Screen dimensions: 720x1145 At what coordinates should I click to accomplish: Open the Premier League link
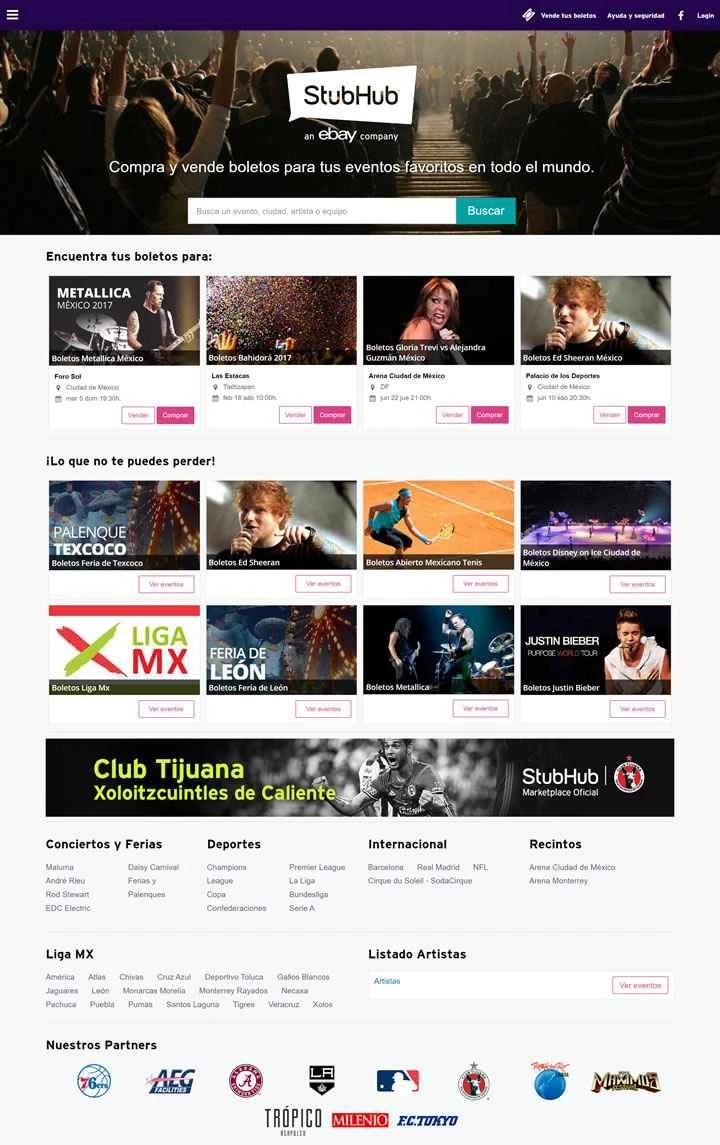click(x=317, y=867)
